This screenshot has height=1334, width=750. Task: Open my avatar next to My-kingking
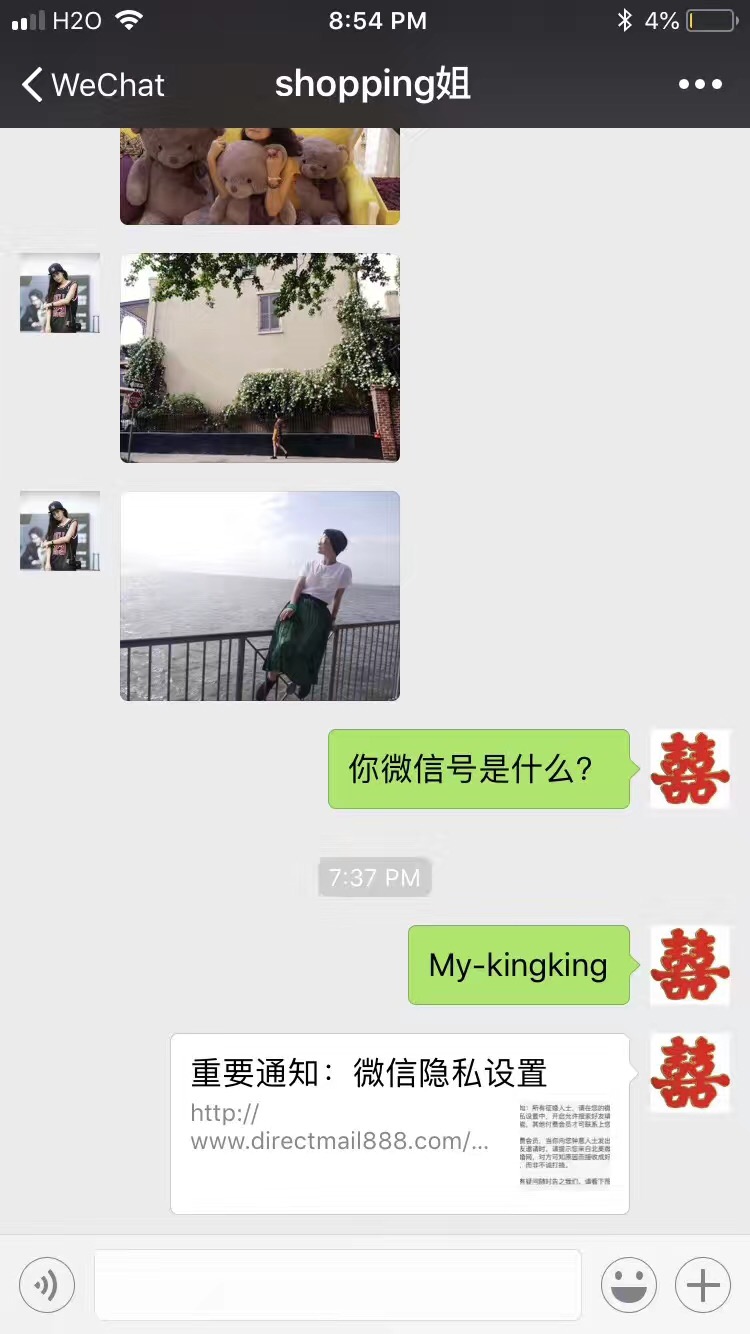[x=690, y=965]
